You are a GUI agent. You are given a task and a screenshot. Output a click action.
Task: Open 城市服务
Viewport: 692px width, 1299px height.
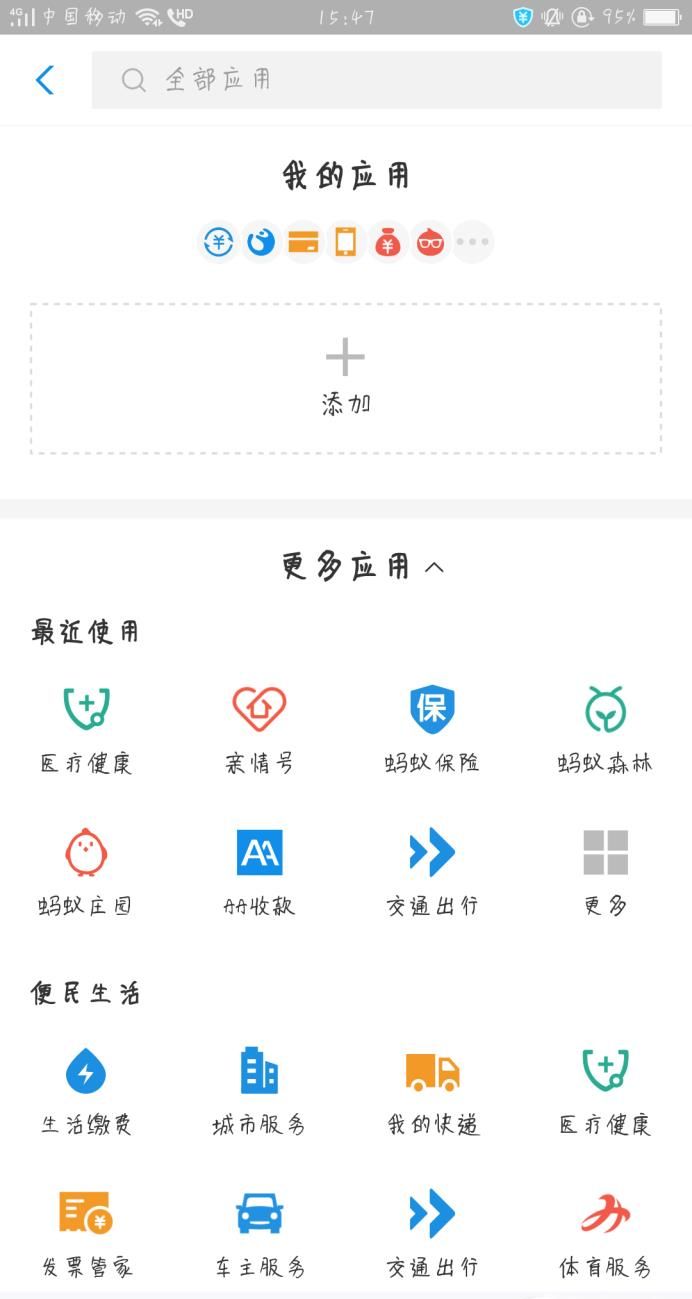coord(259,1092)
